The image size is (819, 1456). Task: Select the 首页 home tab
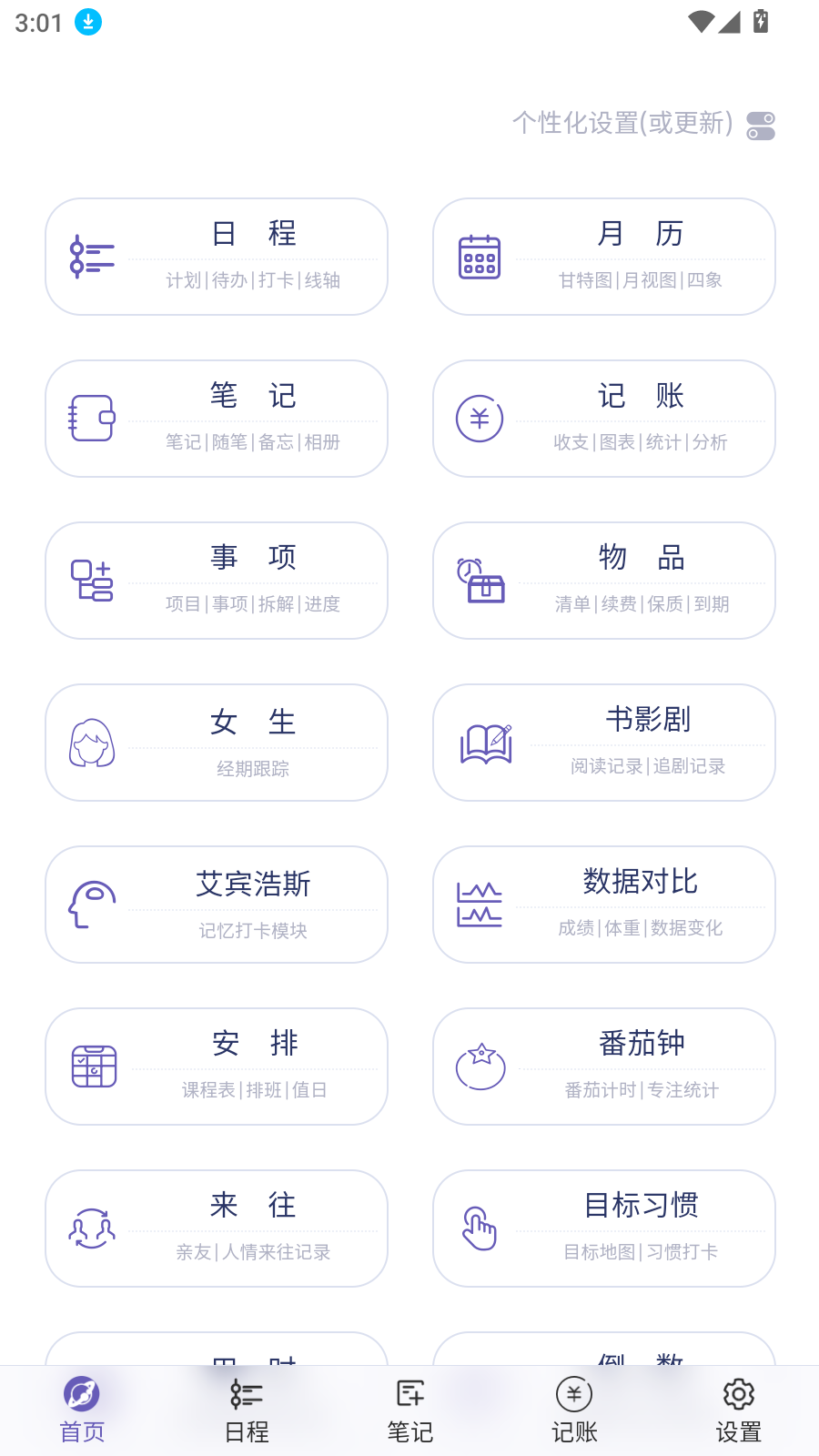coord(82,1408)
